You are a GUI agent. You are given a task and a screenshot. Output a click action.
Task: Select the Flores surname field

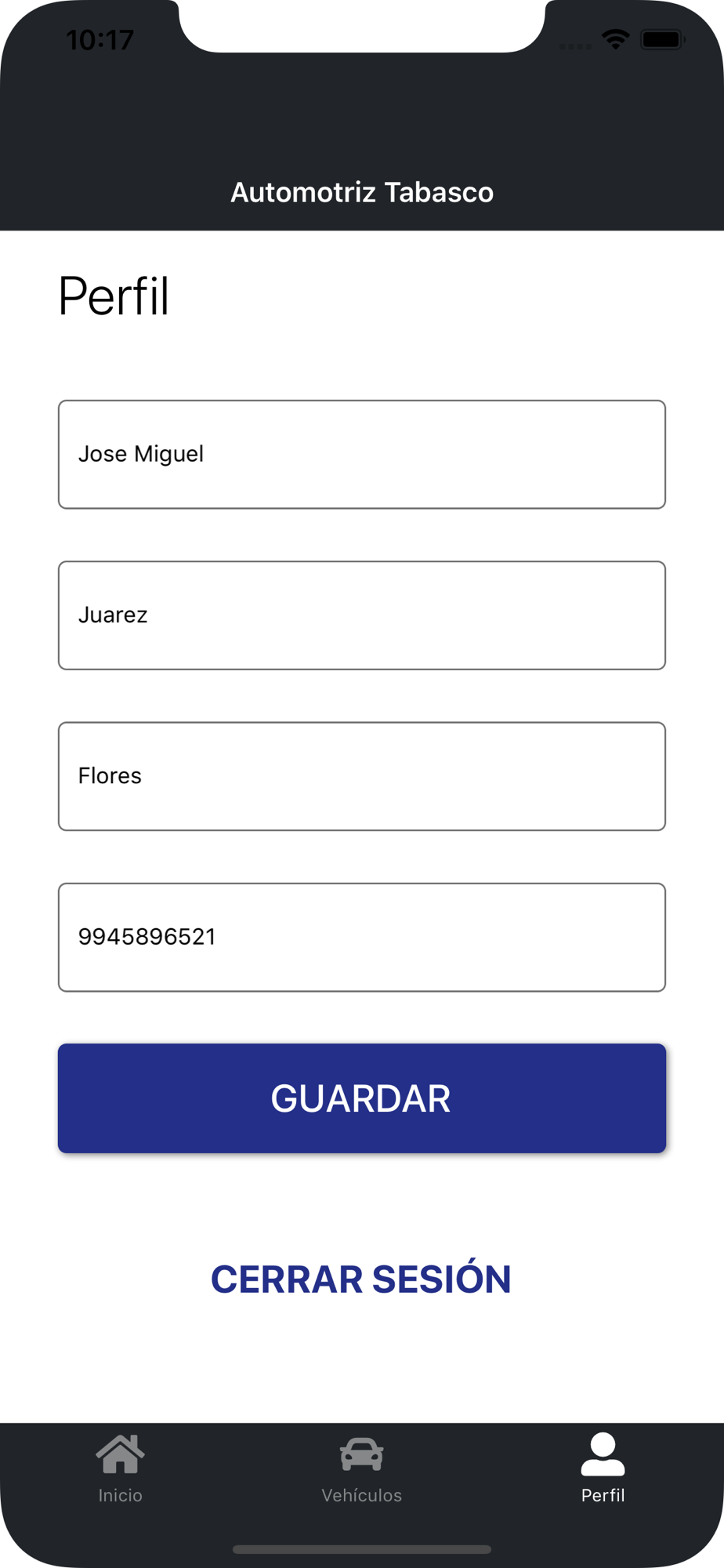pos(361,776)
